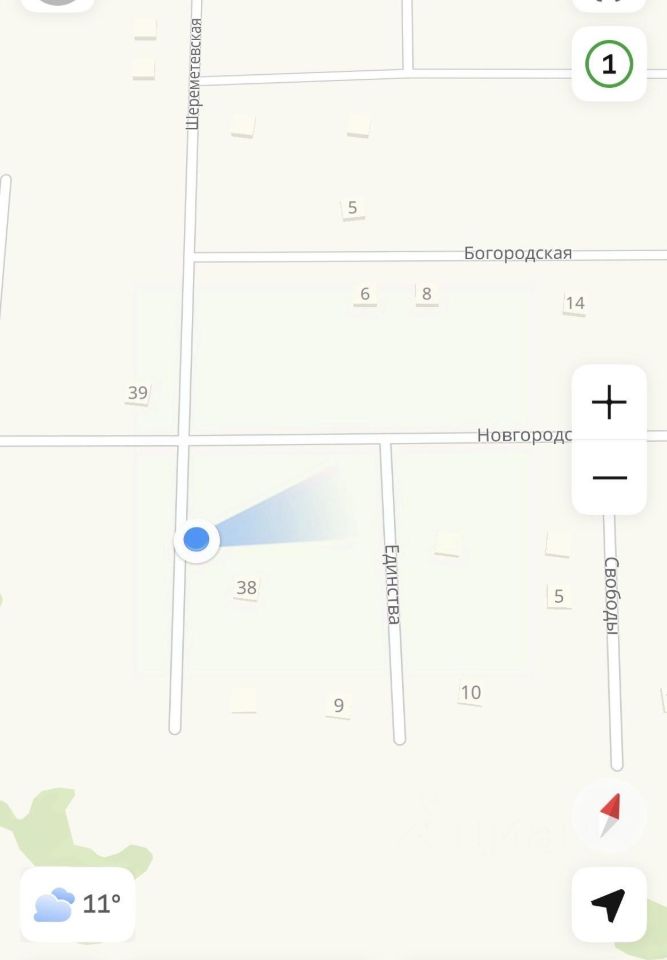The image size is (667, 960).
Task: Zoom in with the plus button
Action: (608, 403)
